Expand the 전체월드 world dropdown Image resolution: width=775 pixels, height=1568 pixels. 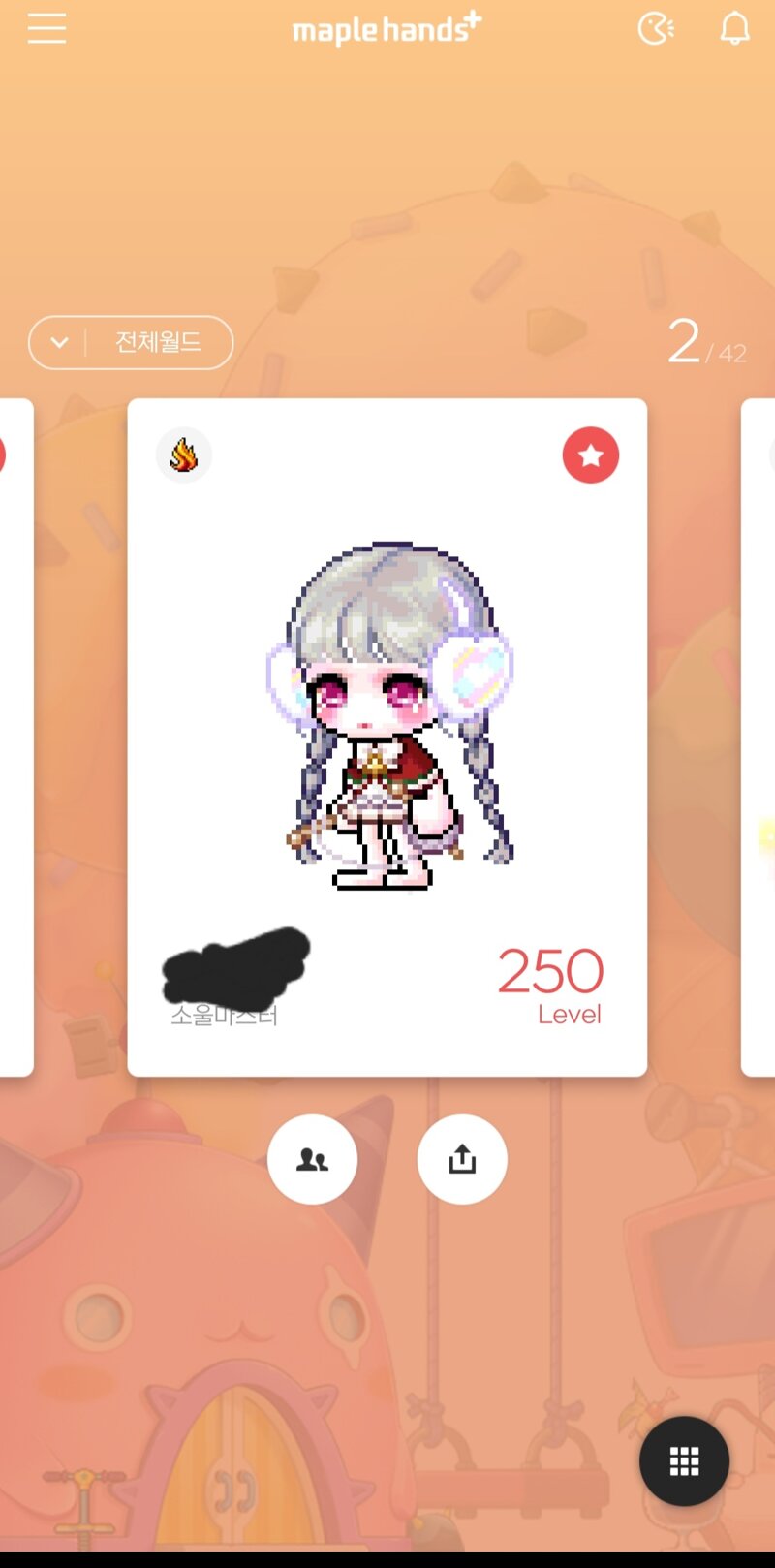pos(131,342)
